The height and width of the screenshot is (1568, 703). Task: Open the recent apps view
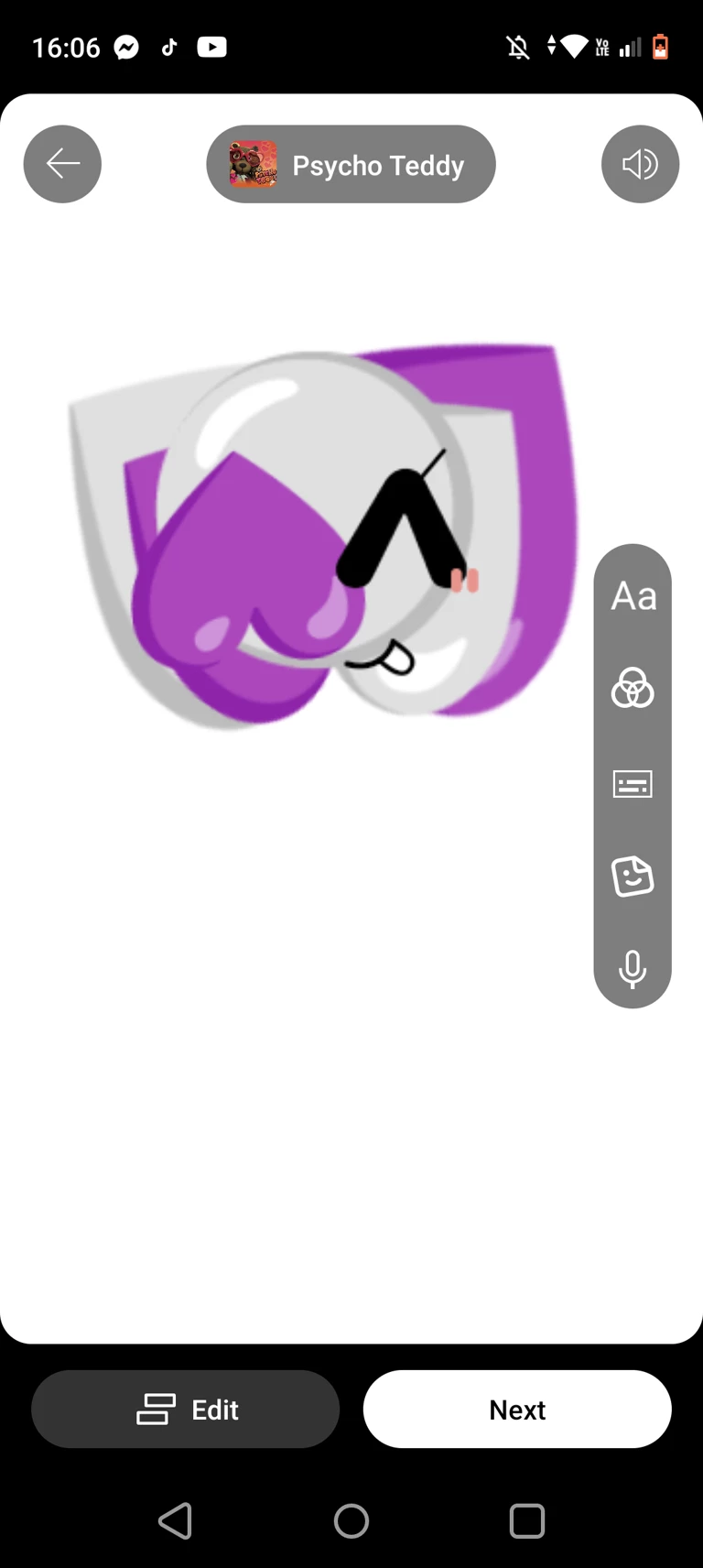(x=527, y=1521)
